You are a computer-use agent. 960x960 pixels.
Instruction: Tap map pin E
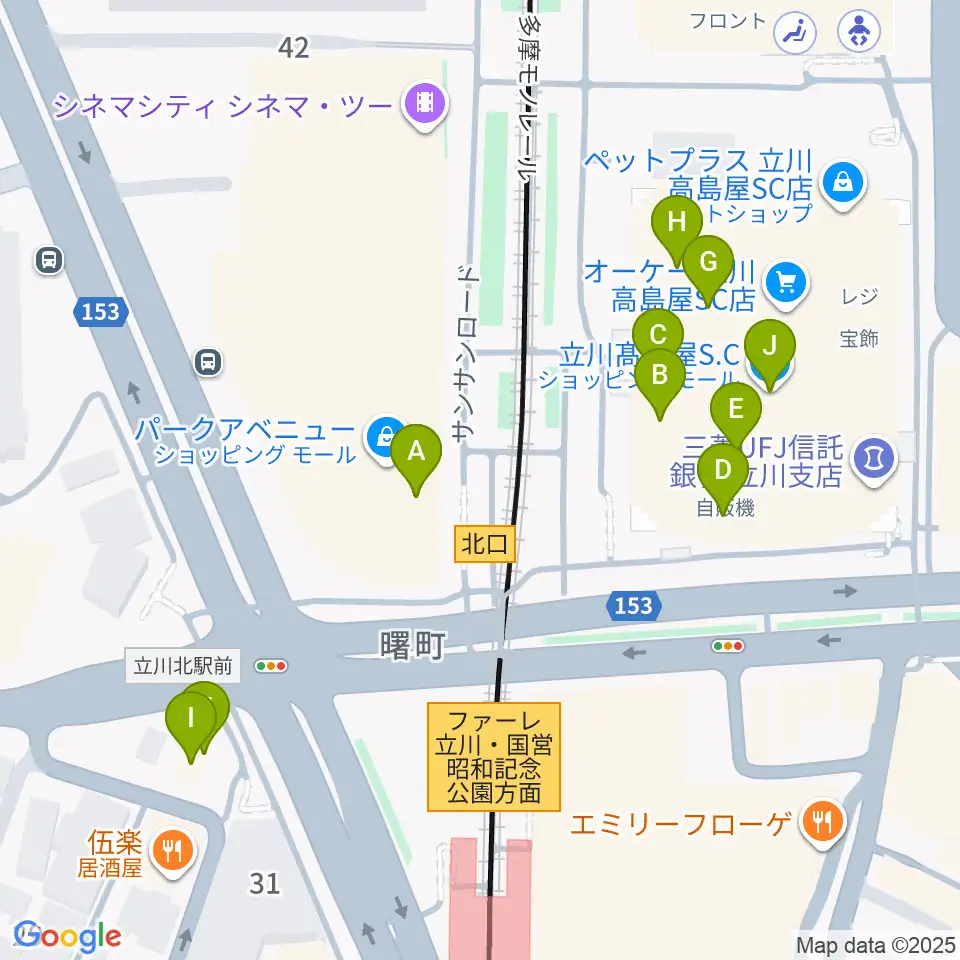pos(736,411)
